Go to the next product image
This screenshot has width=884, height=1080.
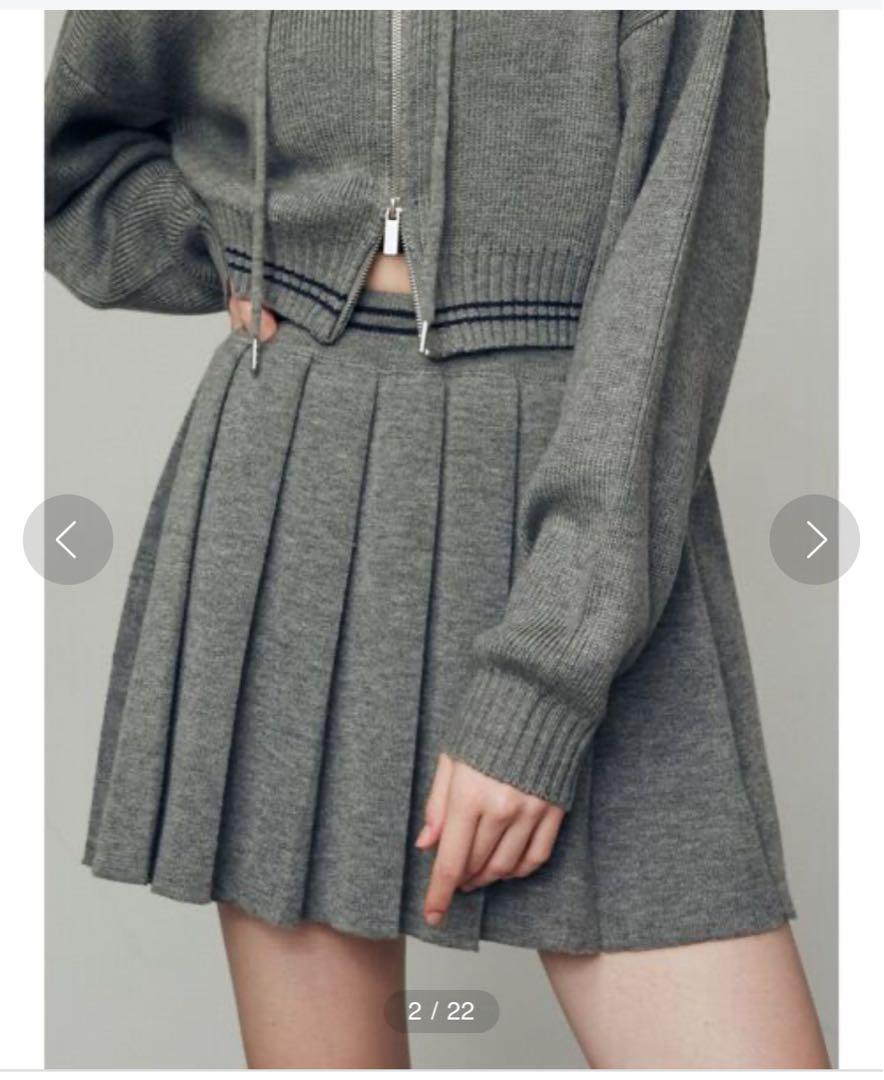coord(814,540)
